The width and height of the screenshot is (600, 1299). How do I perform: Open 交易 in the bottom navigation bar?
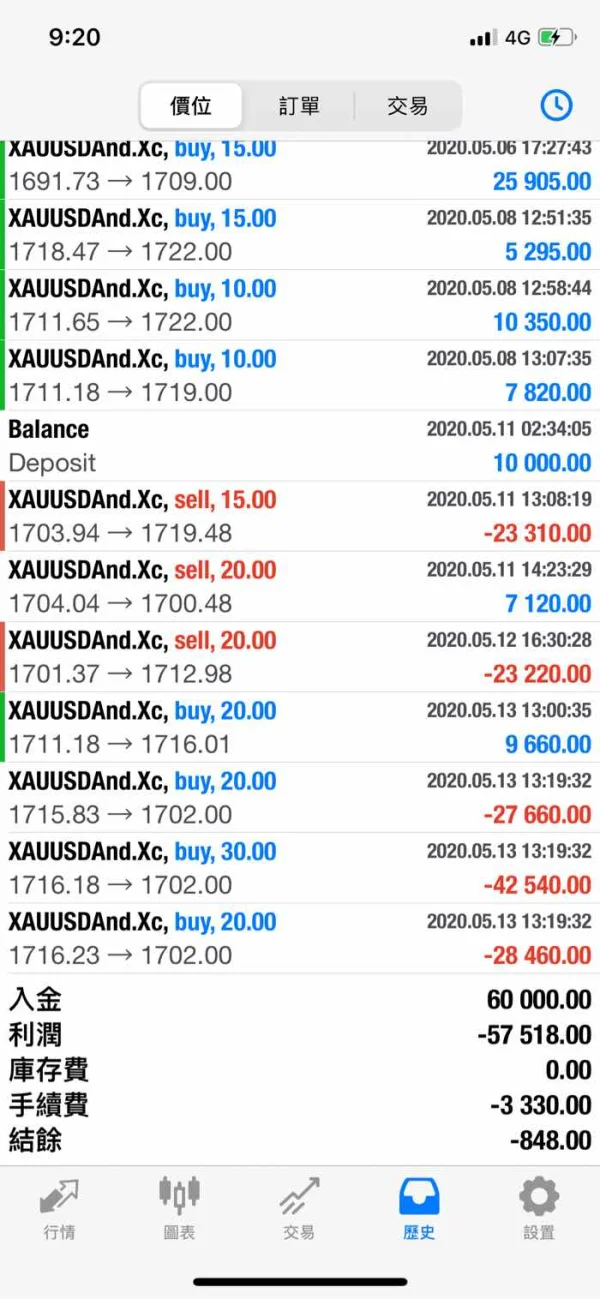click(x=299, y=1208)
